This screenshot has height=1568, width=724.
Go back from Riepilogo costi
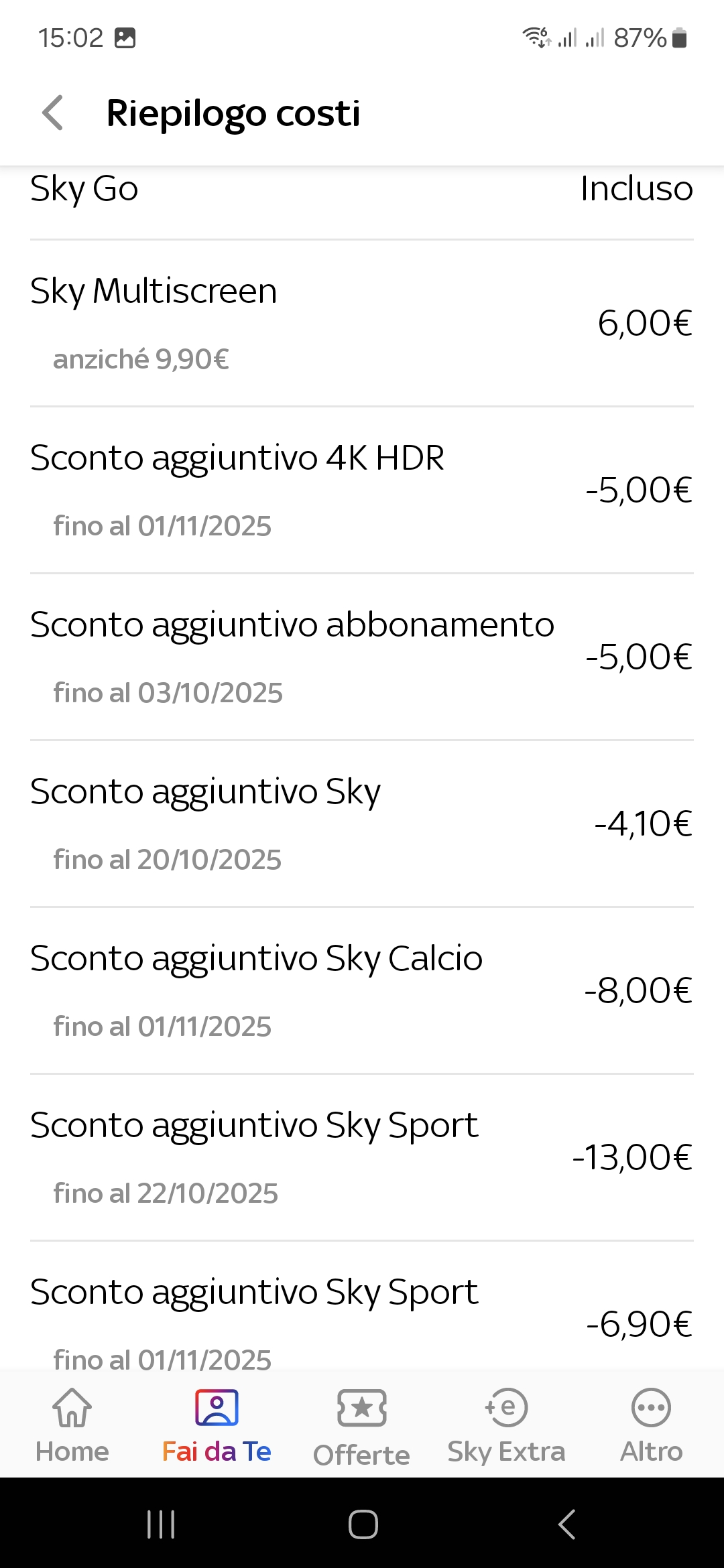click(53, 113)
